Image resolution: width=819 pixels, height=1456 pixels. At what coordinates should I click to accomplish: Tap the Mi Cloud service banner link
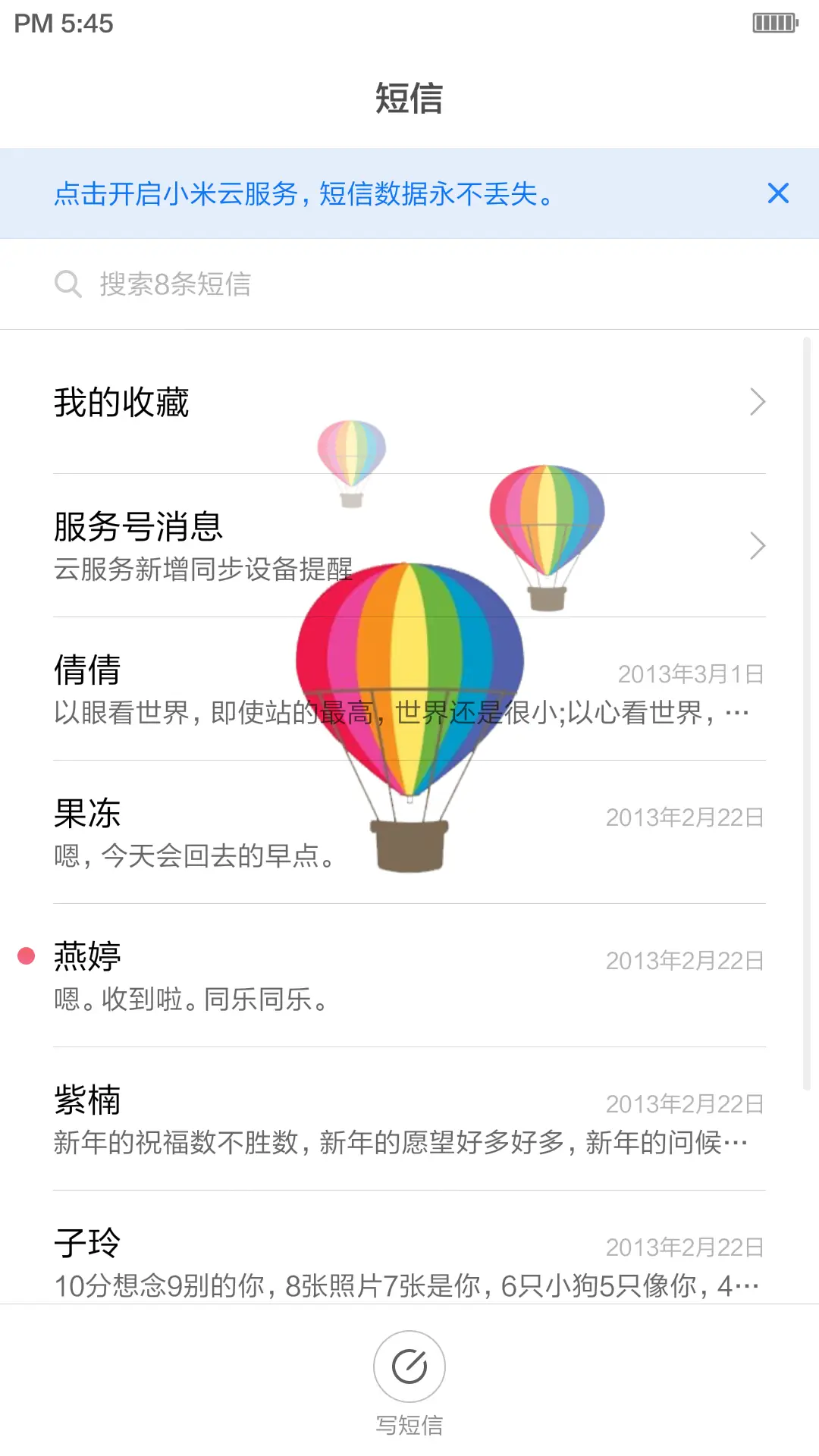(303, 194)
